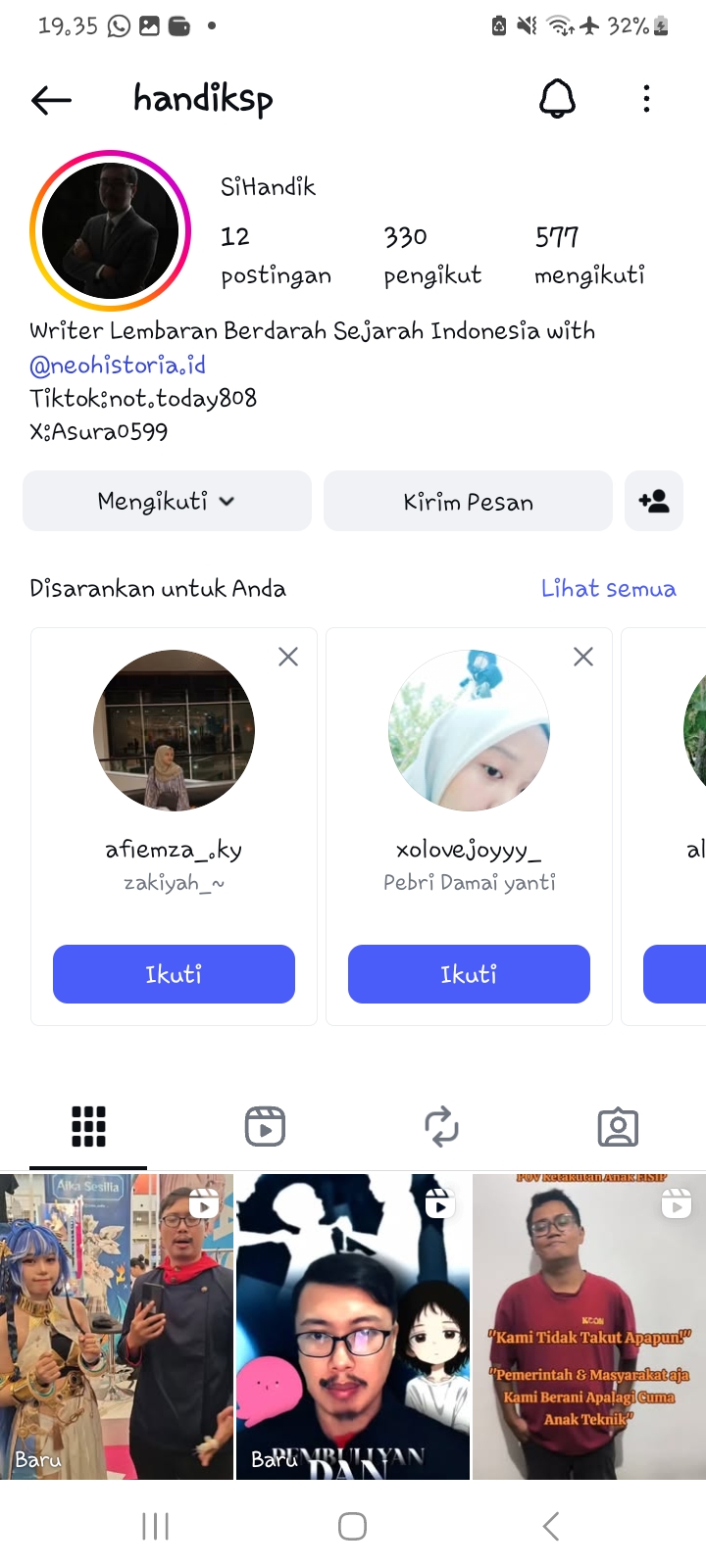View SiHandik's story from profile picture
Image resolution: width=706 pixels, height=1568 pixels.
click(x=110, y=231)
